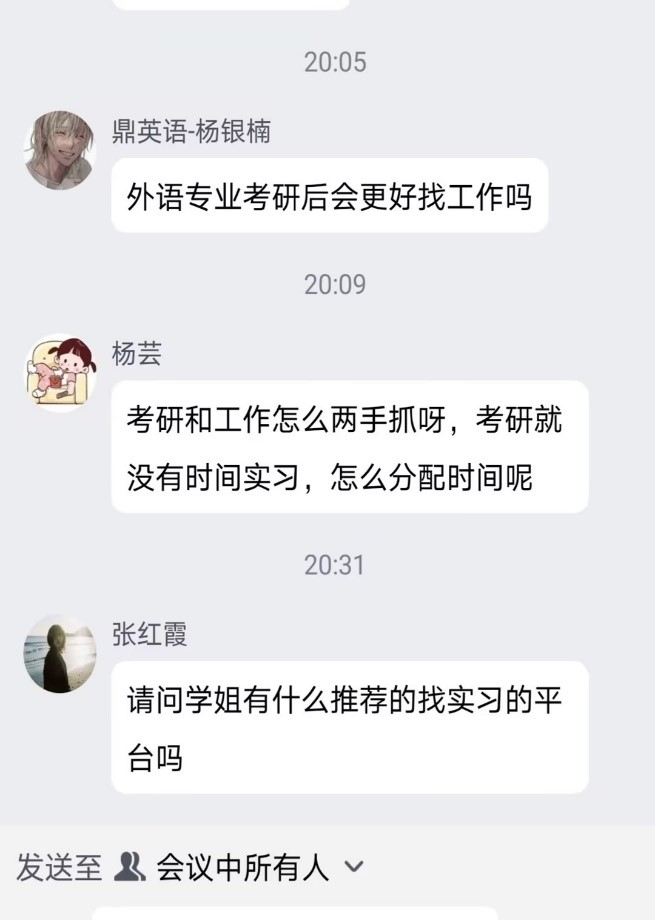
Task: Tap 鼎英语-杨银楠's profile avatar
Action: point(59,150)
